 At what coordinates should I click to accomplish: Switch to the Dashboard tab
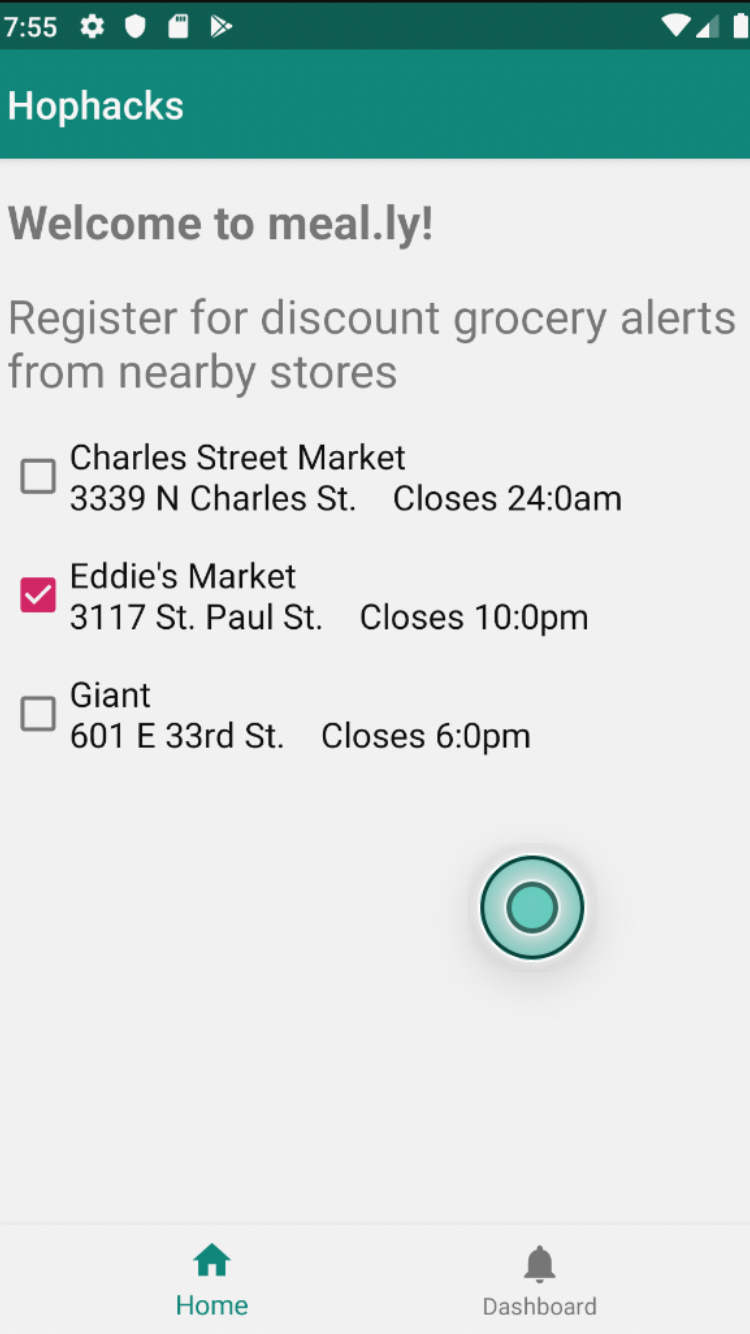coord(539,1281)
